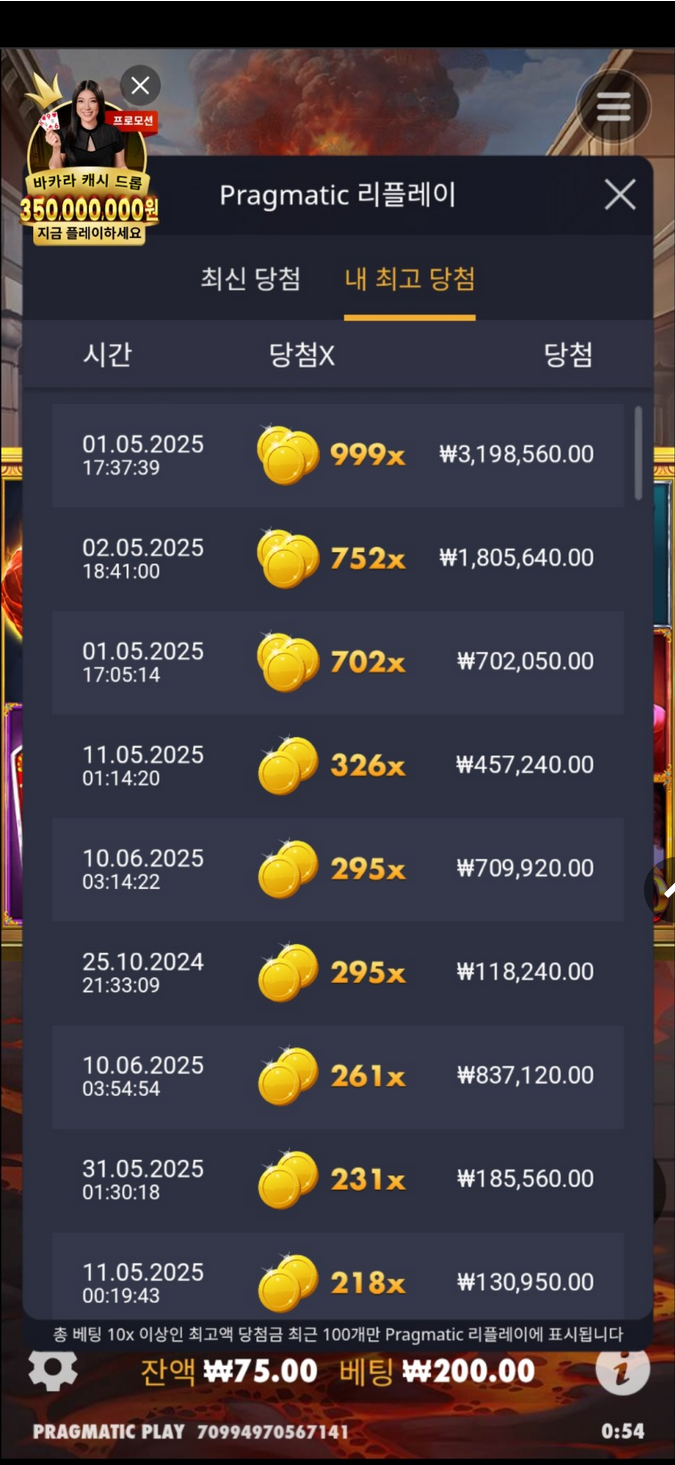
Task: Open the hamburger menu
Action: 613,106
